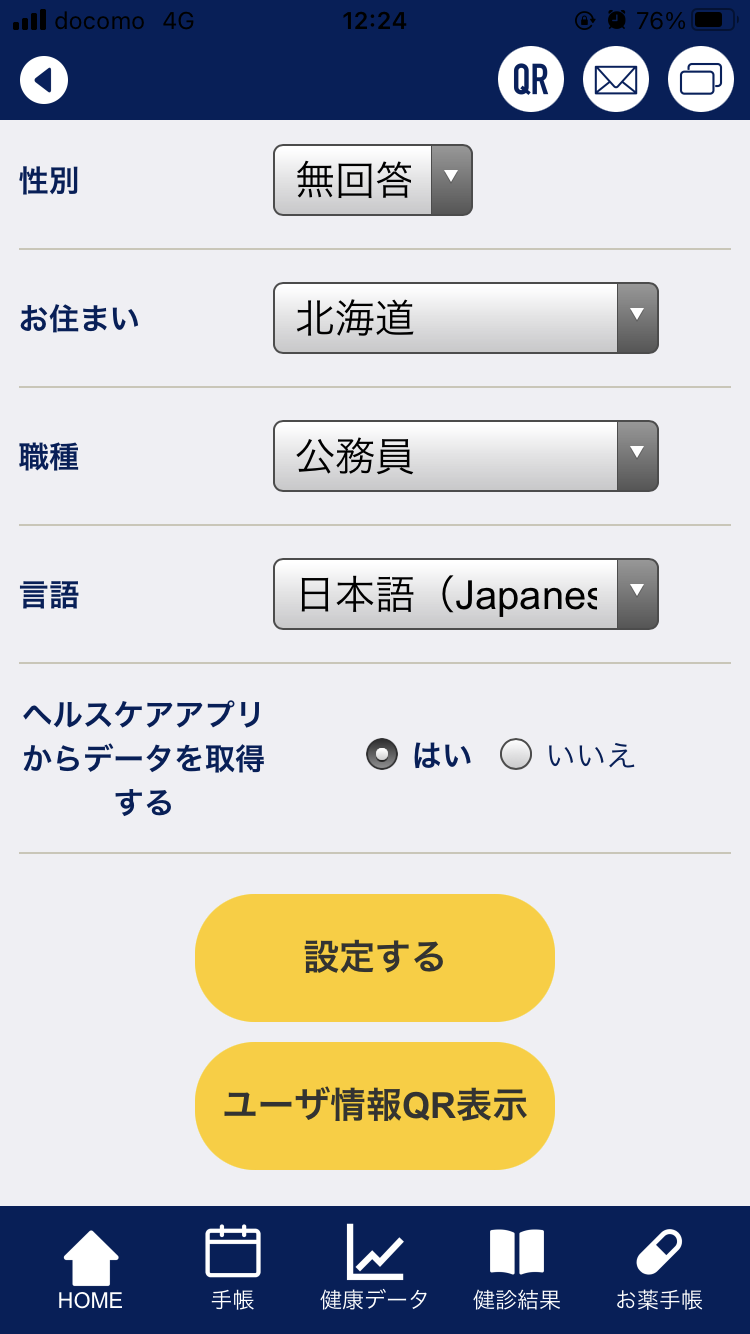Enable data retrieval from healthcare app
The height and width of the screenshot is (1334, 750).
tap(381, 755)
